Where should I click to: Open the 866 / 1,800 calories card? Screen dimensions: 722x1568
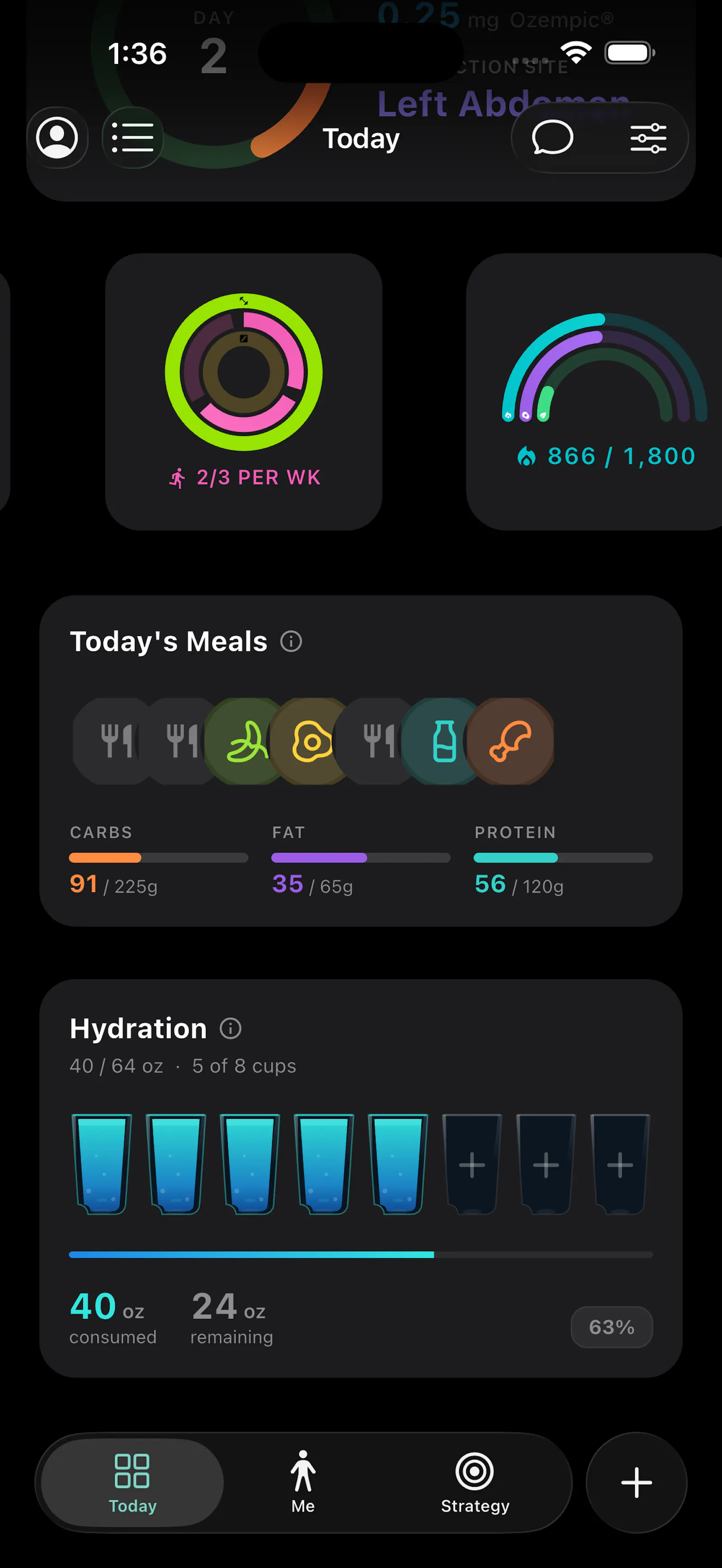click(594, 392)
